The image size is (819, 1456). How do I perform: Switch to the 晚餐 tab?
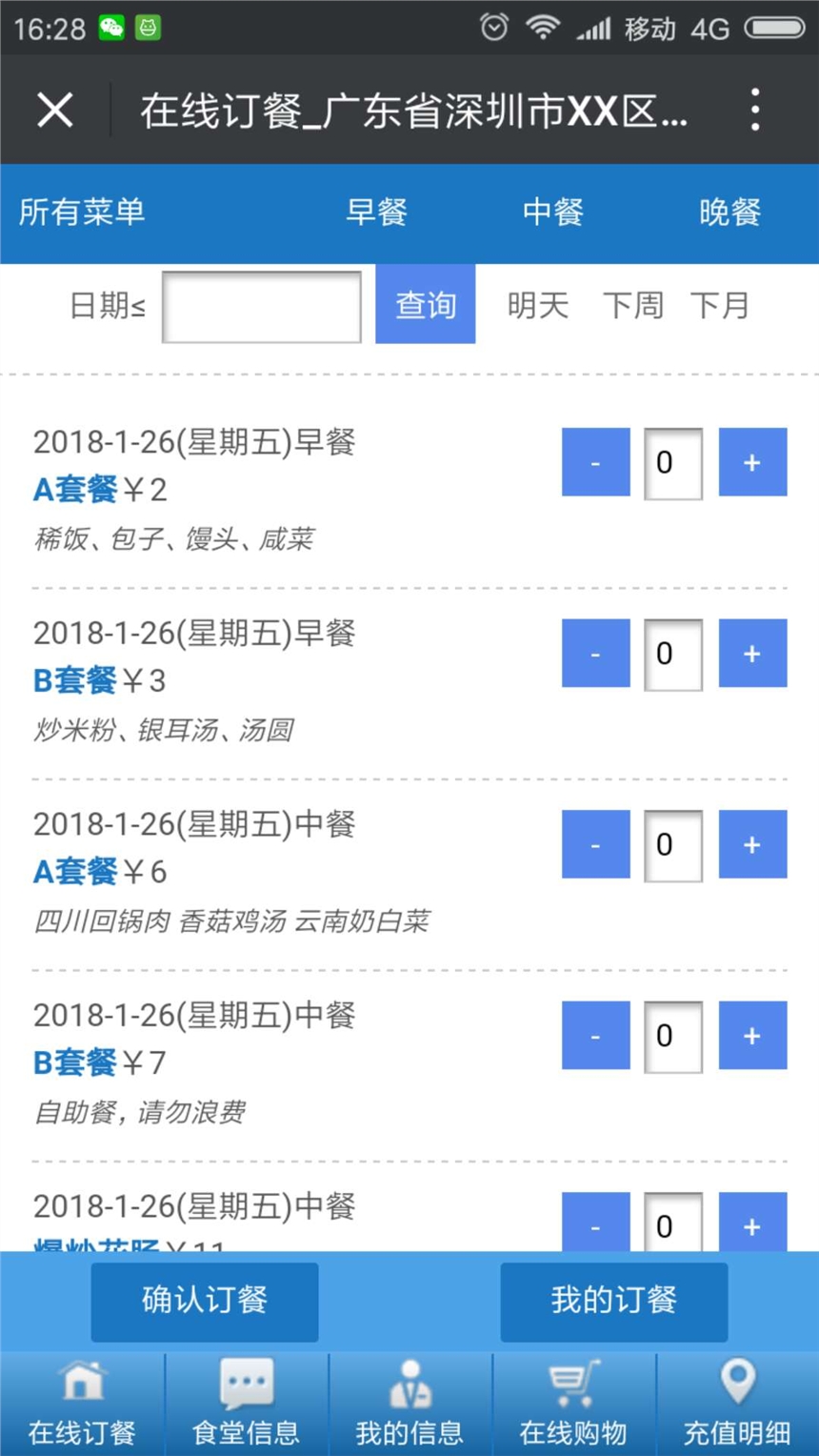(x=729, y=212)
